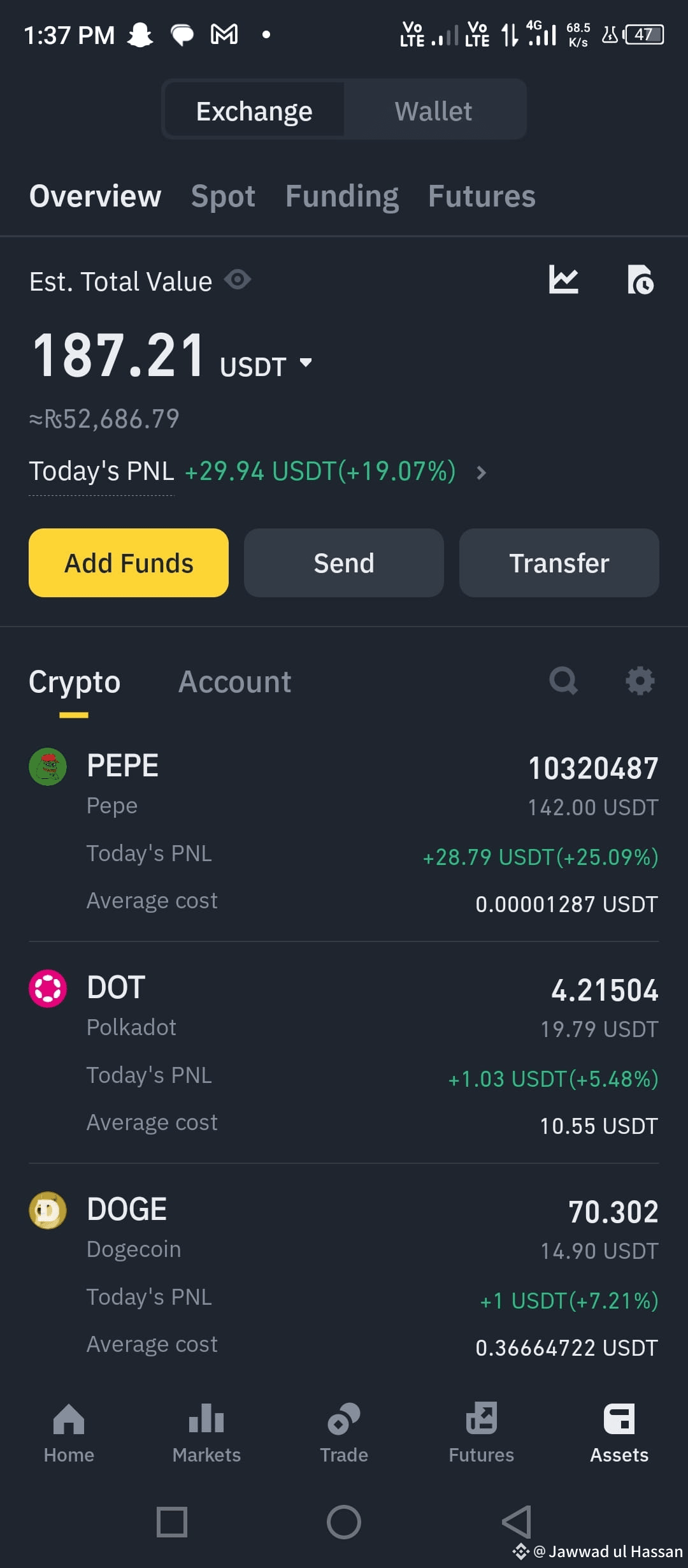Viewport: 688px width, 1568px height.
Task: Open Today's PNL details arrow
Action: click(482, 472)
